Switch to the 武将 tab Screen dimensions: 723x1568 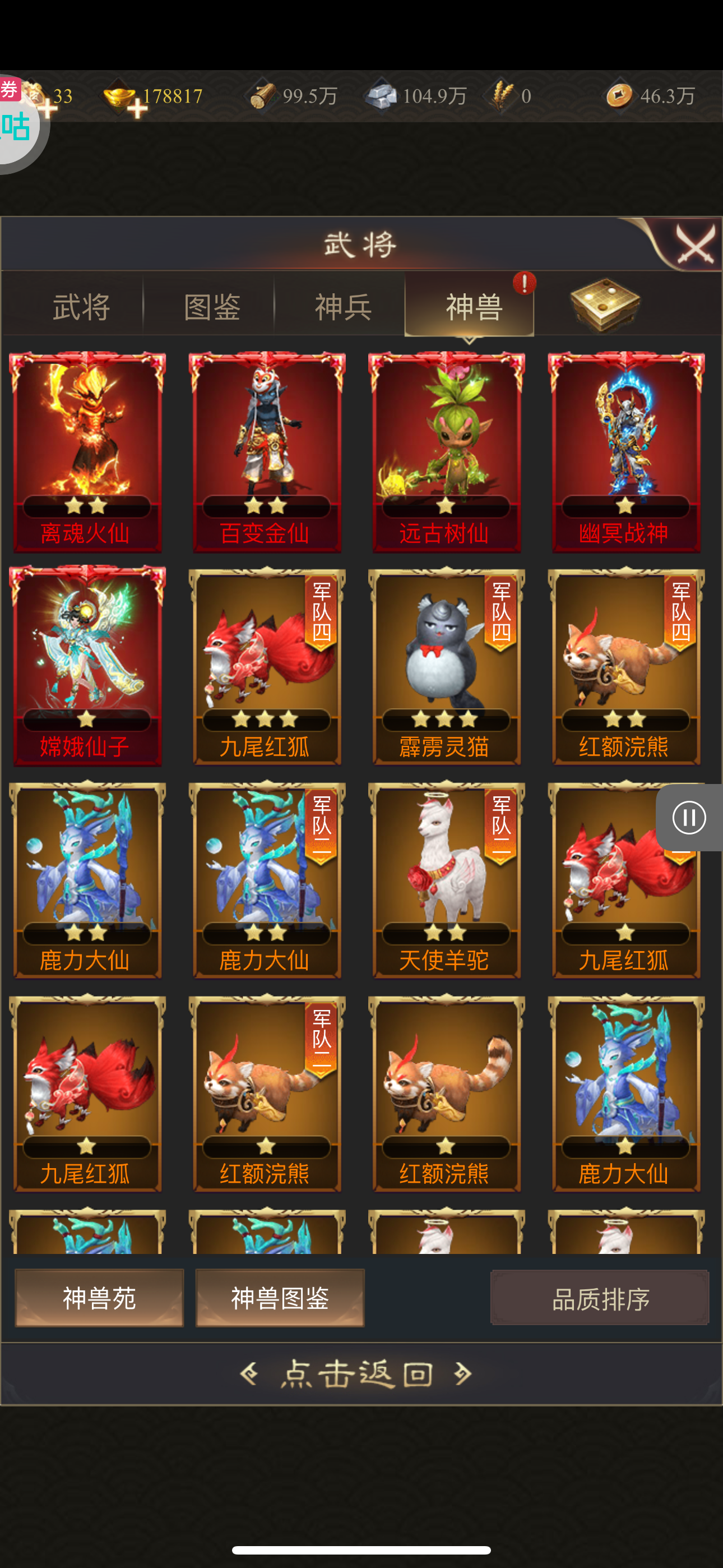pos(81,306)
